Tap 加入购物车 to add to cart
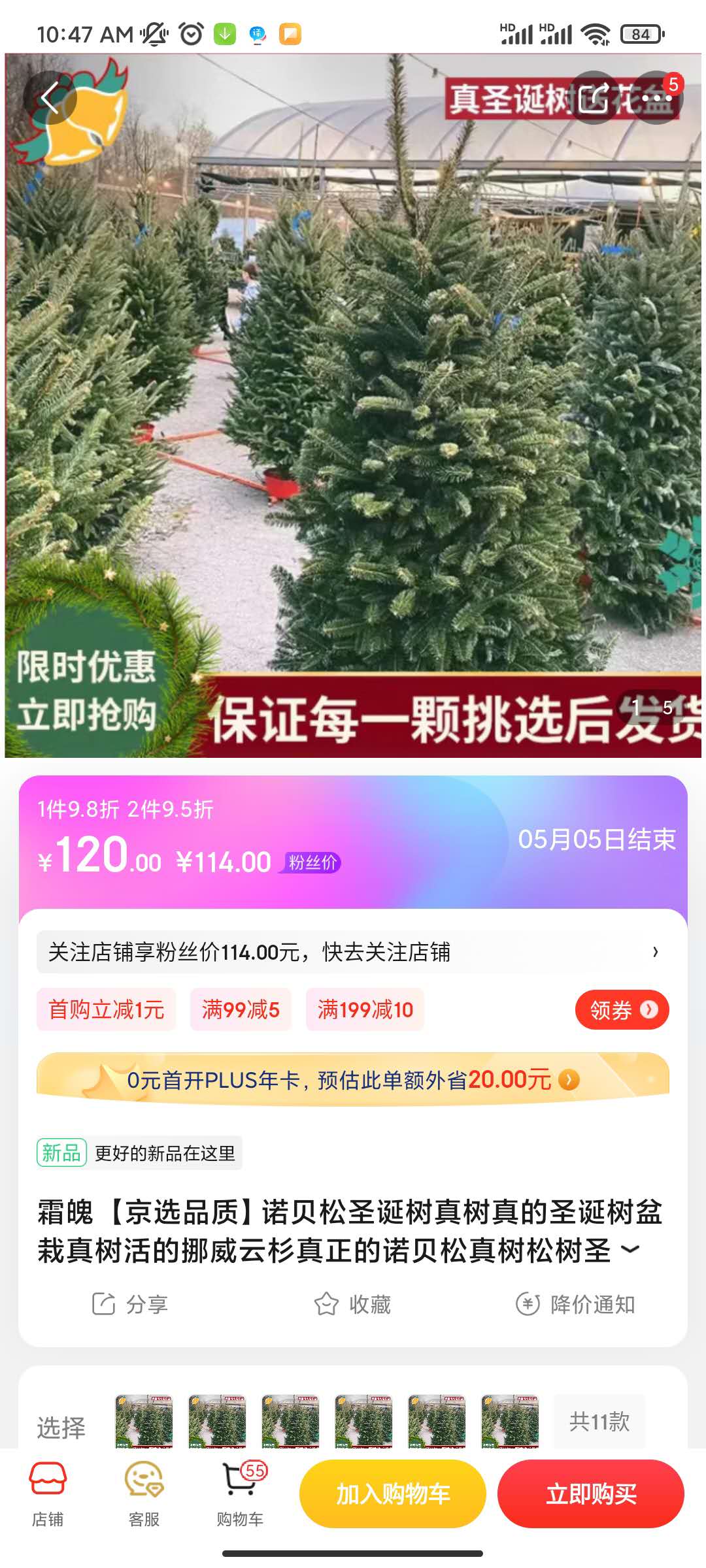The height and width of the screenshot is (1568, 706). pyautogui.click(x=393, y=1494)
